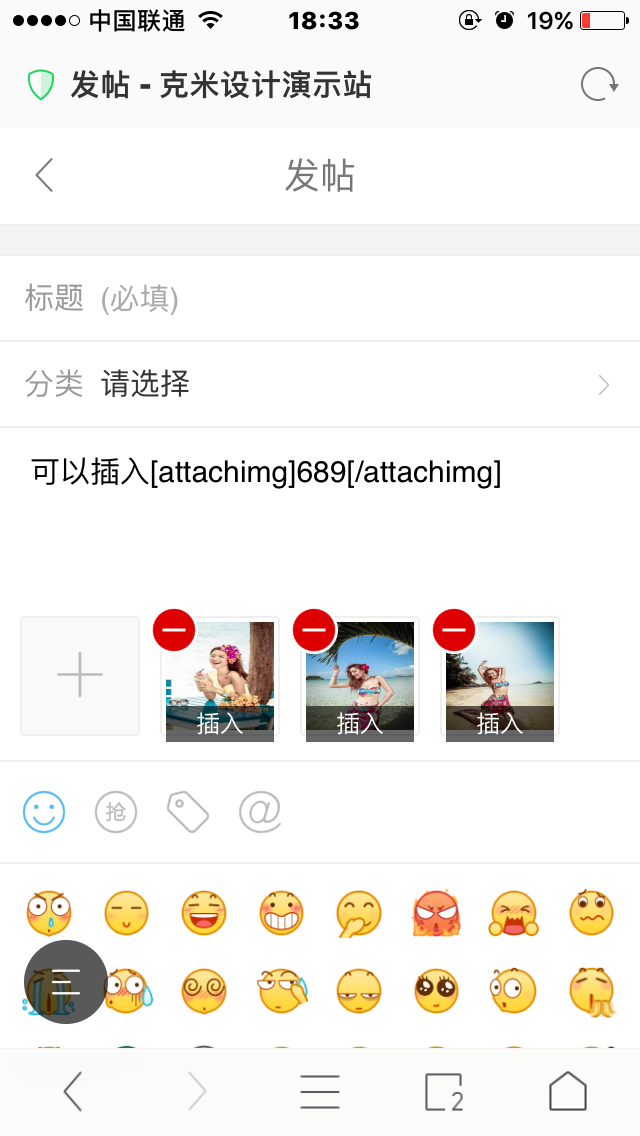
Task: Tap the 抢 circle toolbar icon
Action: coord(116,812)
